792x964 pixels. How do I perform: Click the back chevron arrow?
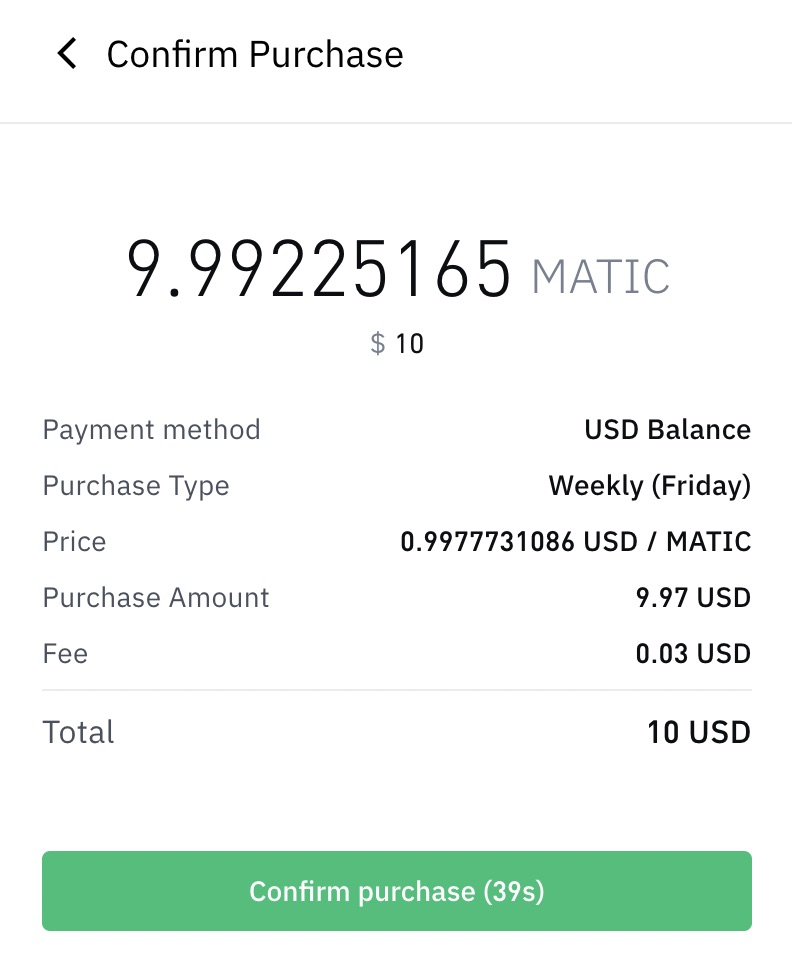pyautogui.click(x=66, y=54)
